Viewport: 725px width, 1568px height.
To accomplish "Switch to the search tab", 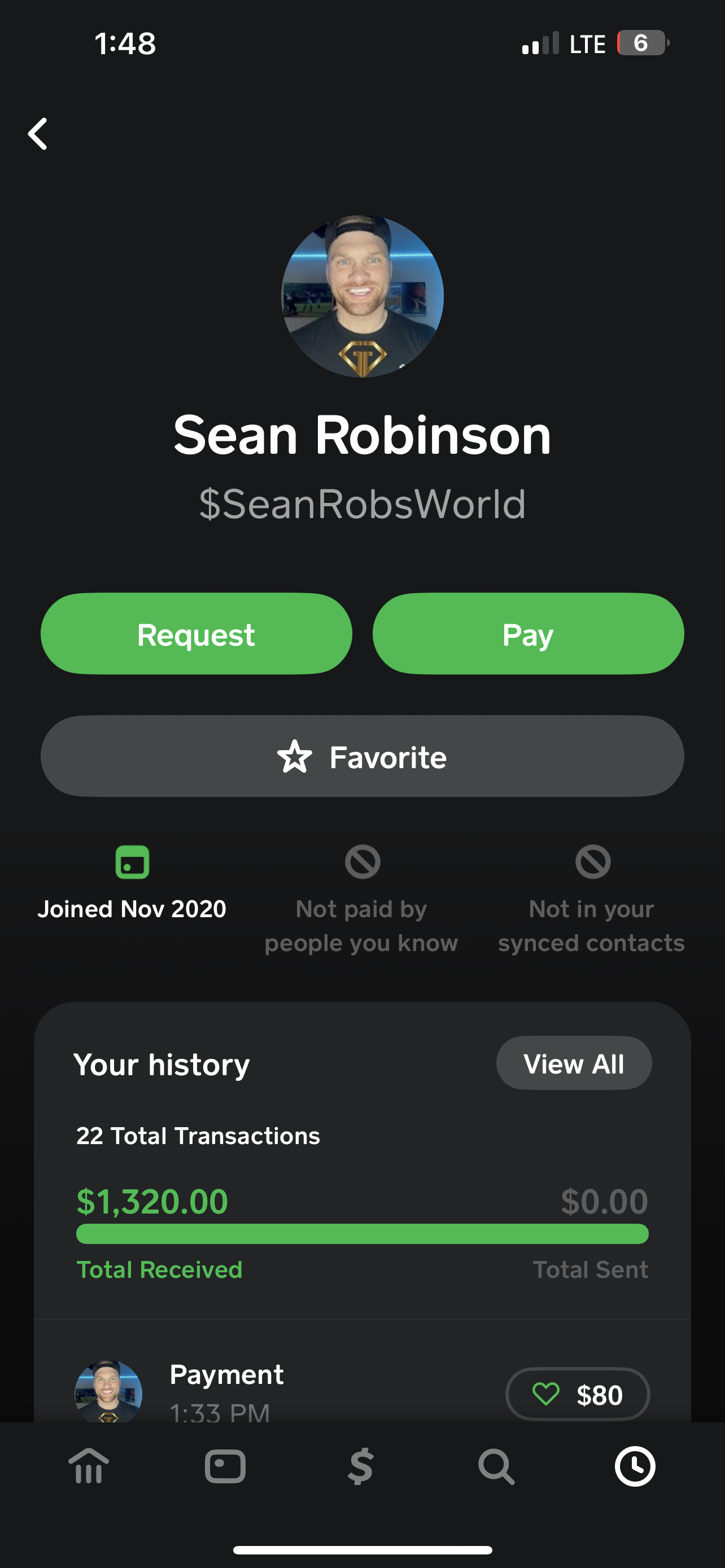I will pyautogui.click(x=496, y=1466).
